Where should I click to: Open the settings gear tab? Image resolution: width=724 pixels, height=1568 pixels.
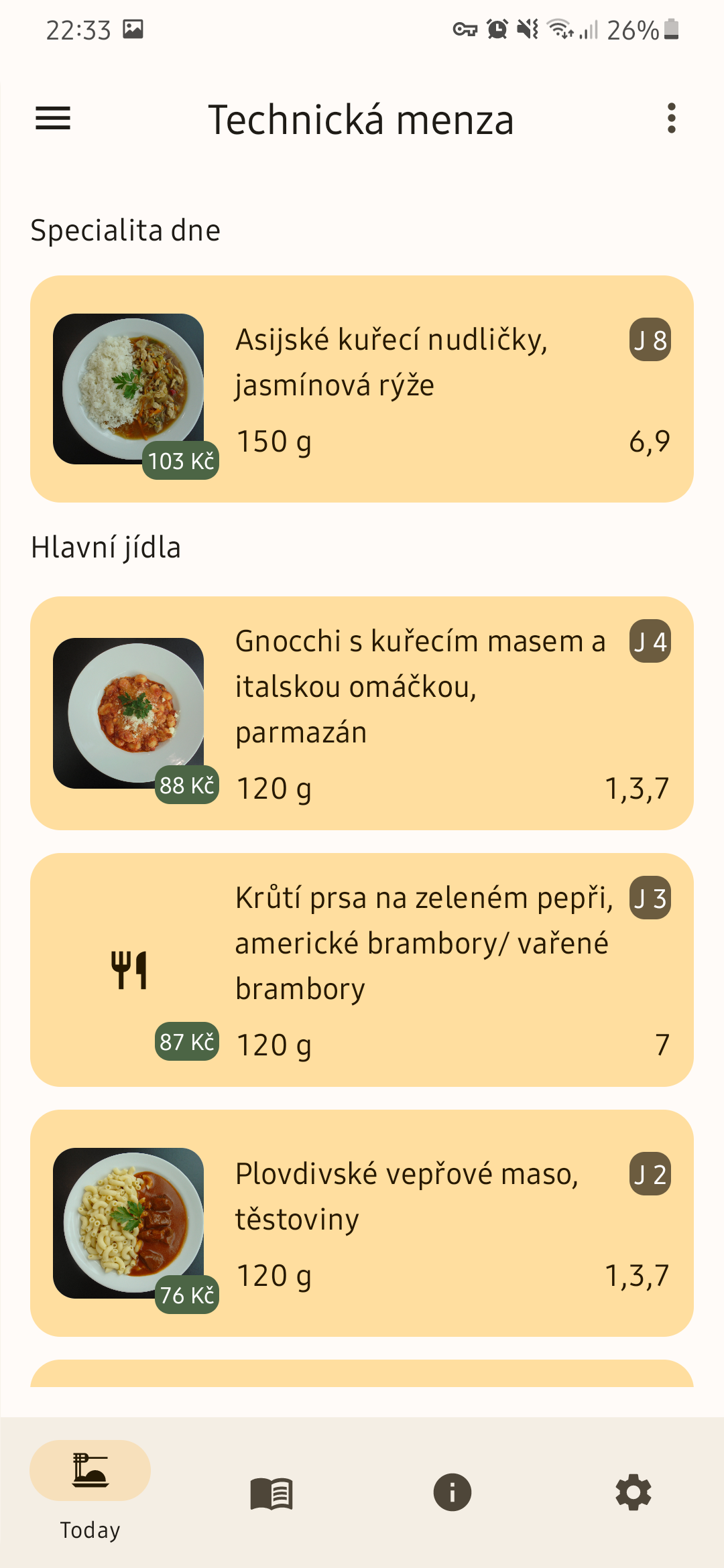tap(633, 1493)
